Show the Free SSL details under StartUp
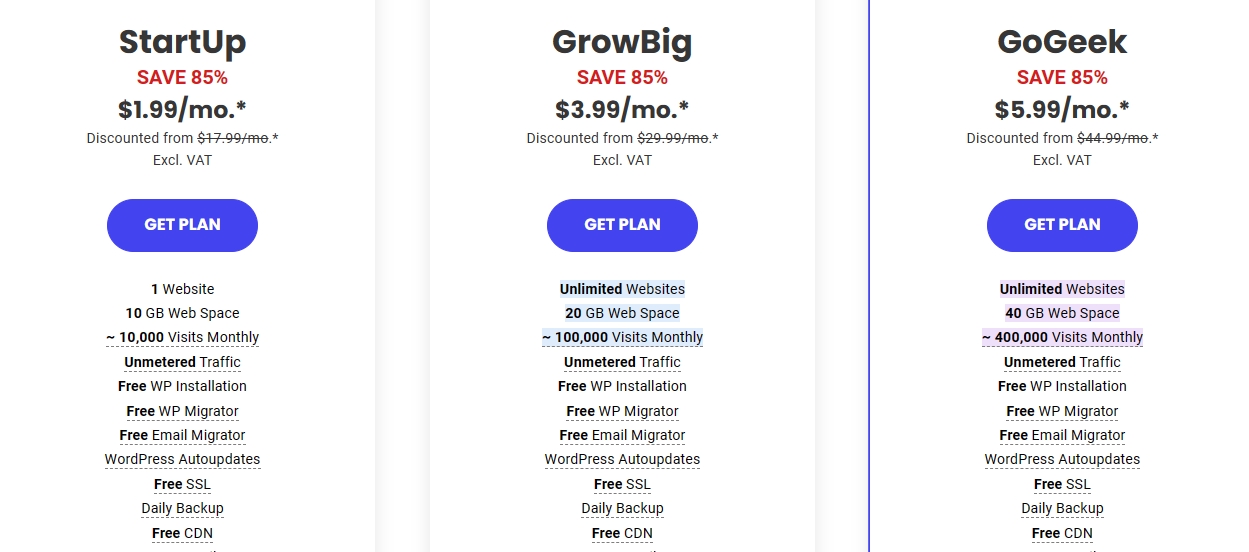The width and height of the screenshot is (1249, 552). pyautogui.click(x=182, y=484)
